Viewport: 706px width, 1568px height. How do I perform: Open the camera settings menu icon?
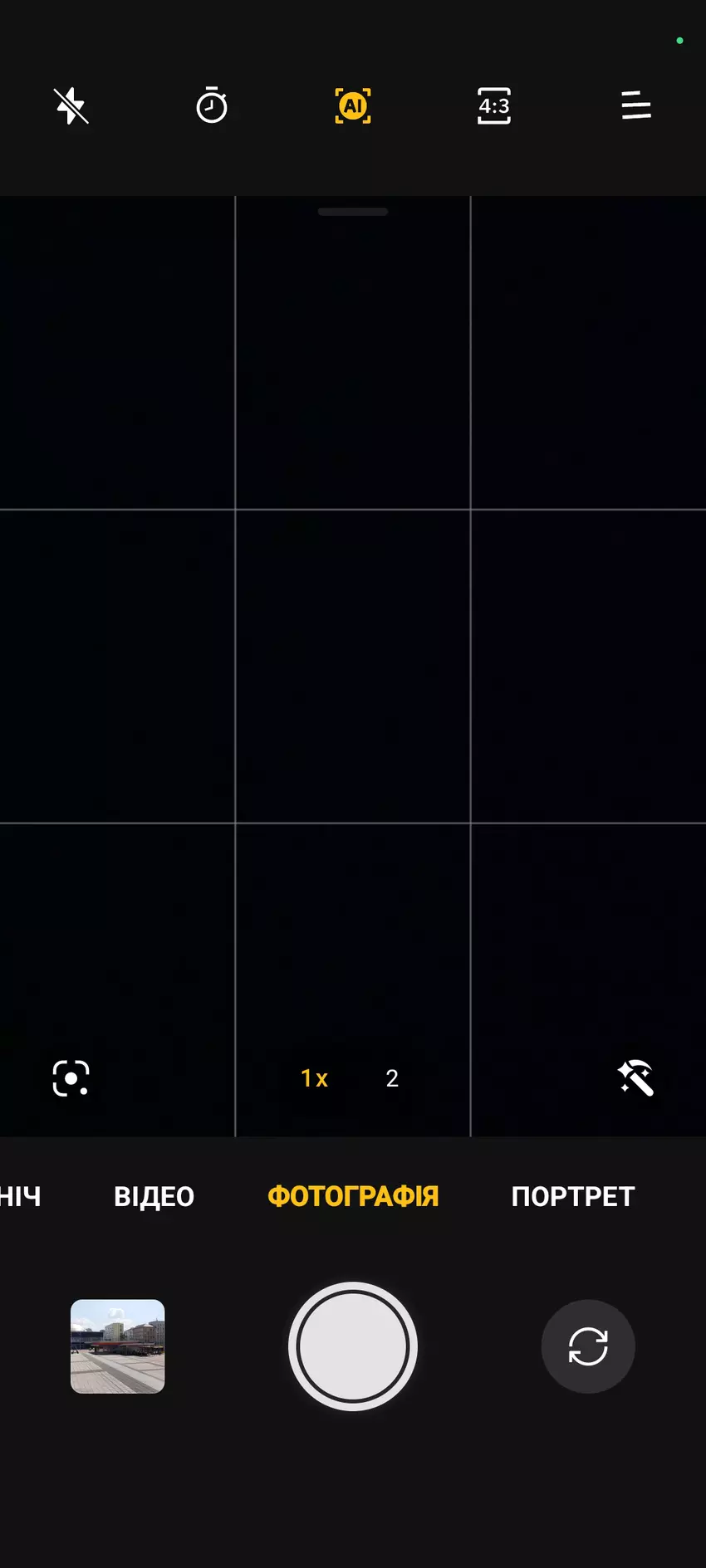click(635, 106)
